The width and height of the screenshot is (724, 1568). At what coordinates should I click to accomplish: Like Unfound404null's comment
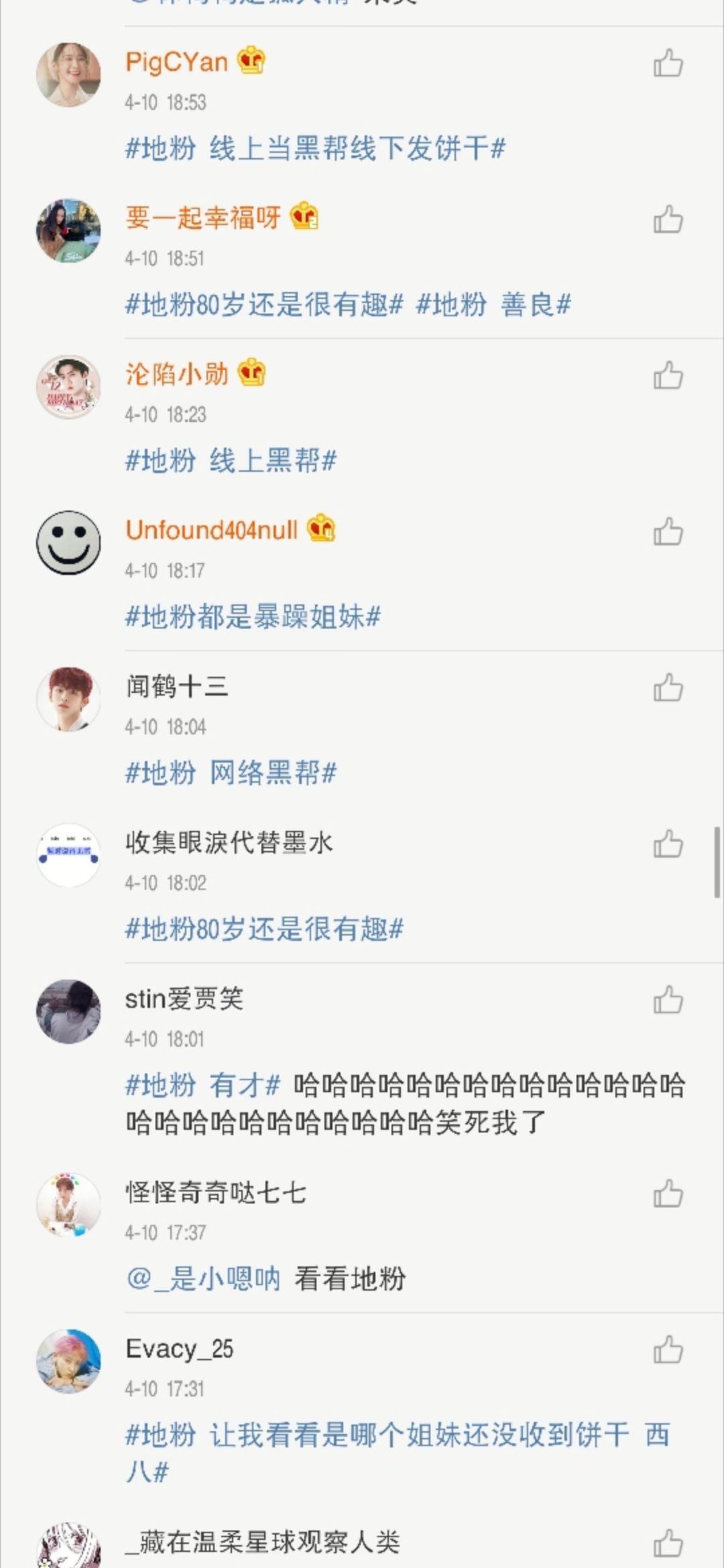(x=668, y=533)
